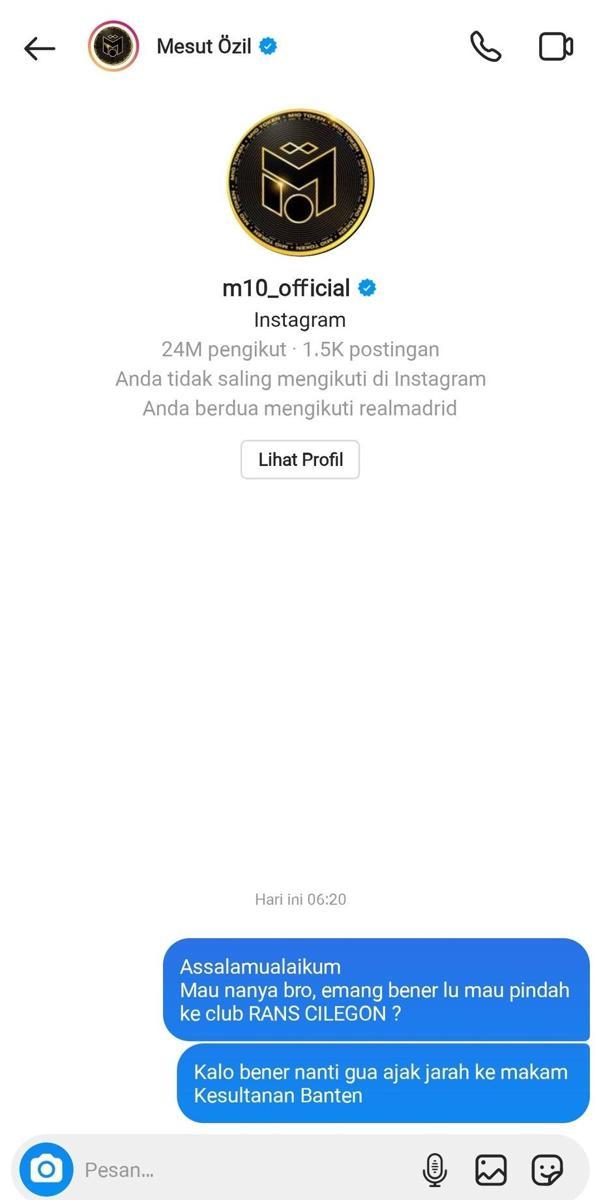Open Mesut Özil's story avatar in header

coord(113,47)
